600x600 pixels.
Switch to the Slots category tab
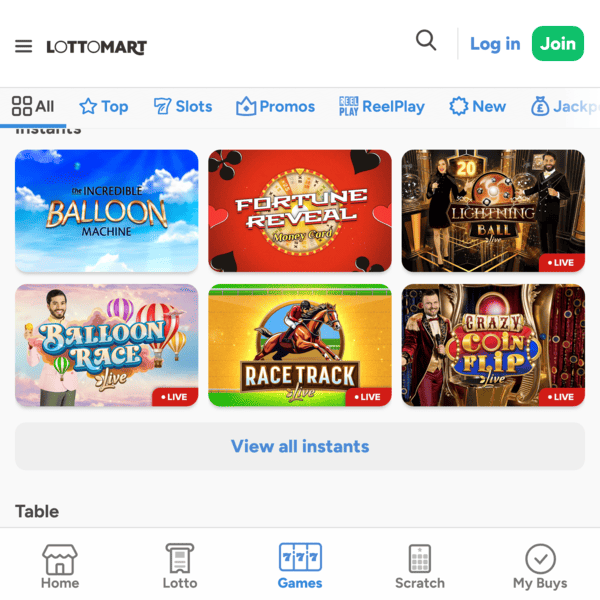coord(182,106)
